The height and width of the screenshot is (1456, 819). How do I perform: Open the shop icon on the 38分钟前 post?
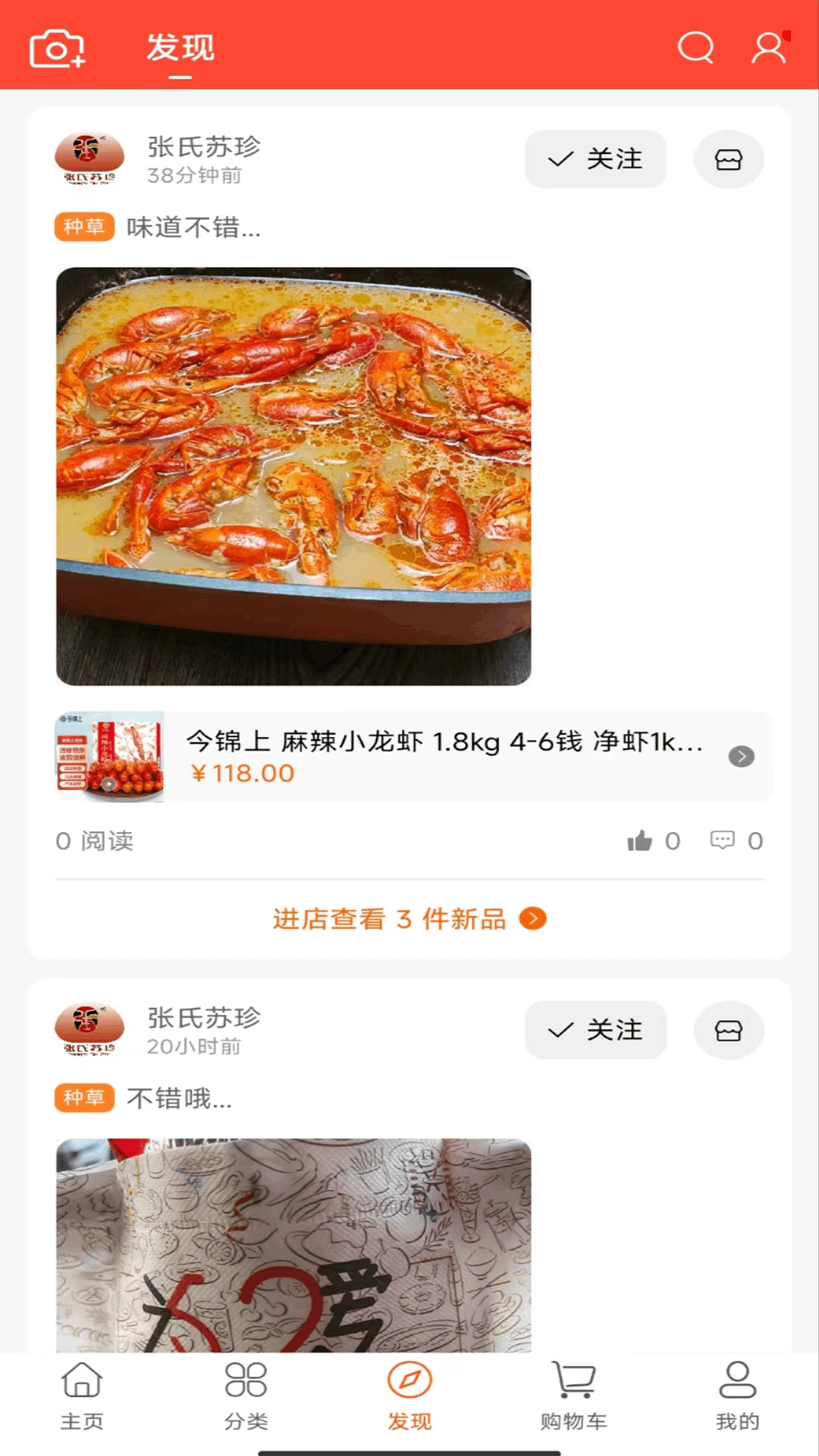(728, 159)
